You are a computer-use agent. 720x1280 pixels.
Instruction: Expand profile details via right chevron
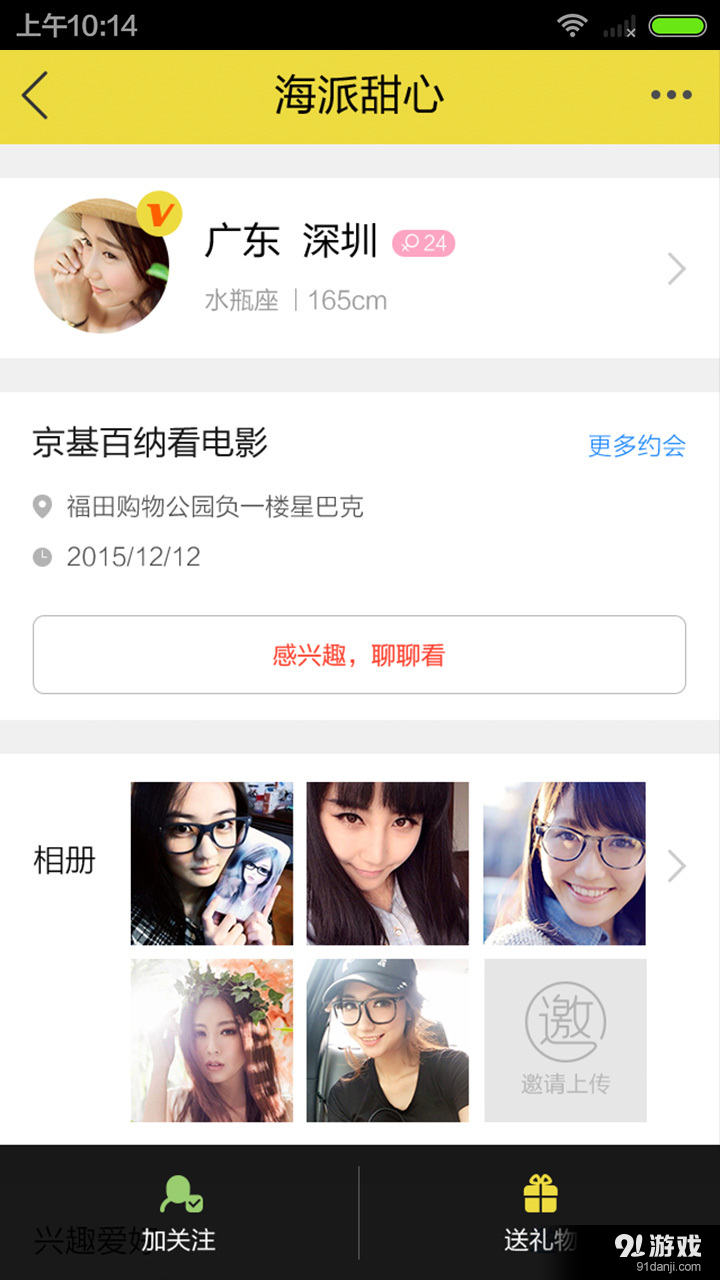[679, 267]
